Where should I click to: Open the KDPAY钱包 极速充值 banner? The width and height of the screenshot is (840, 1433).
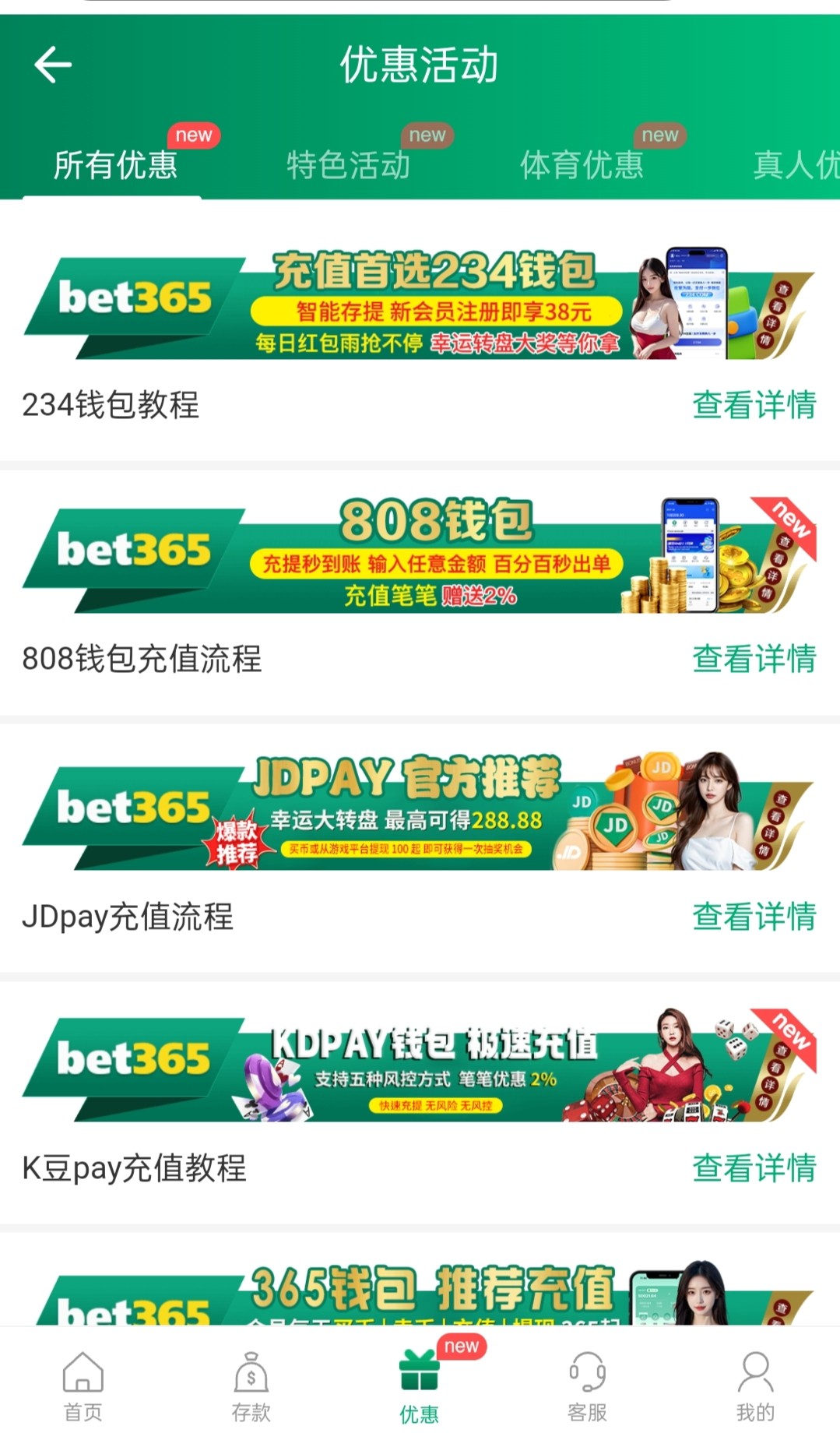pyautogui.click(x=420, y=1065)
